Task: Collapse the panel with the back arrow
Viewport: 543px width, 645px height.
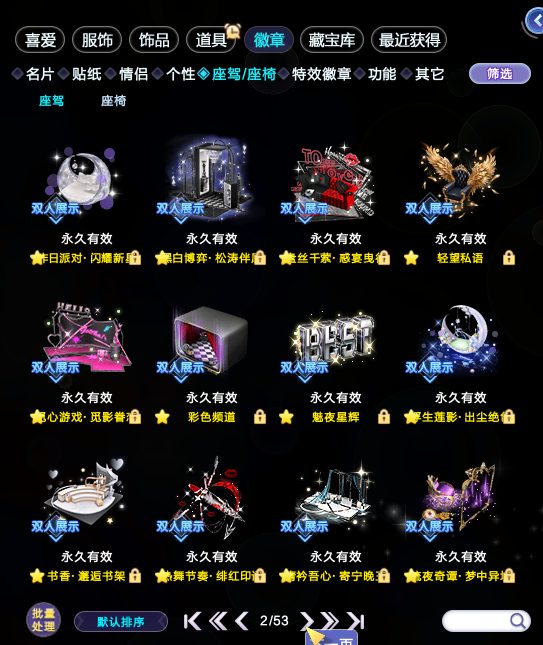Action: (536, 20)
